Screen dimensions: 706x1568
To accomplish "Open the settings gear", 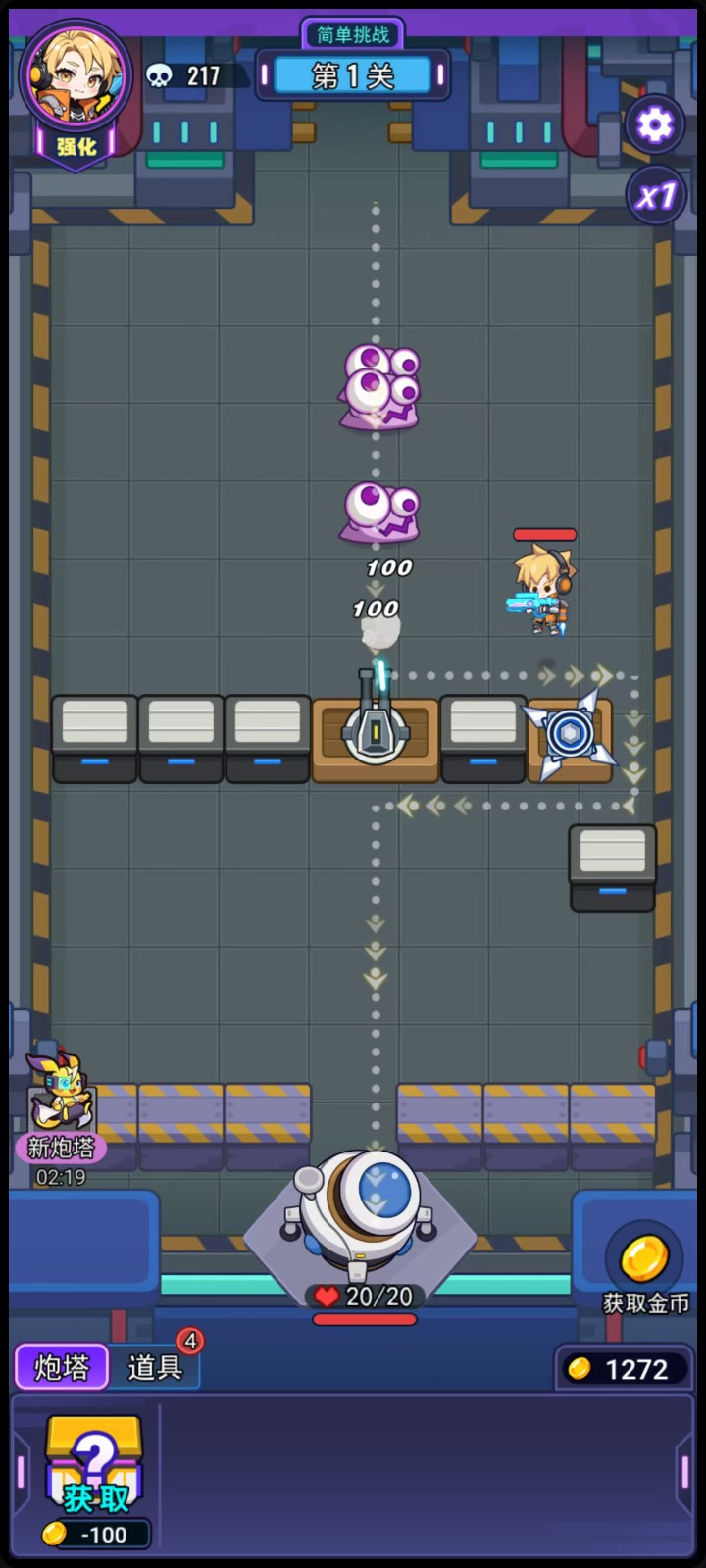I will tap(654, 124).
